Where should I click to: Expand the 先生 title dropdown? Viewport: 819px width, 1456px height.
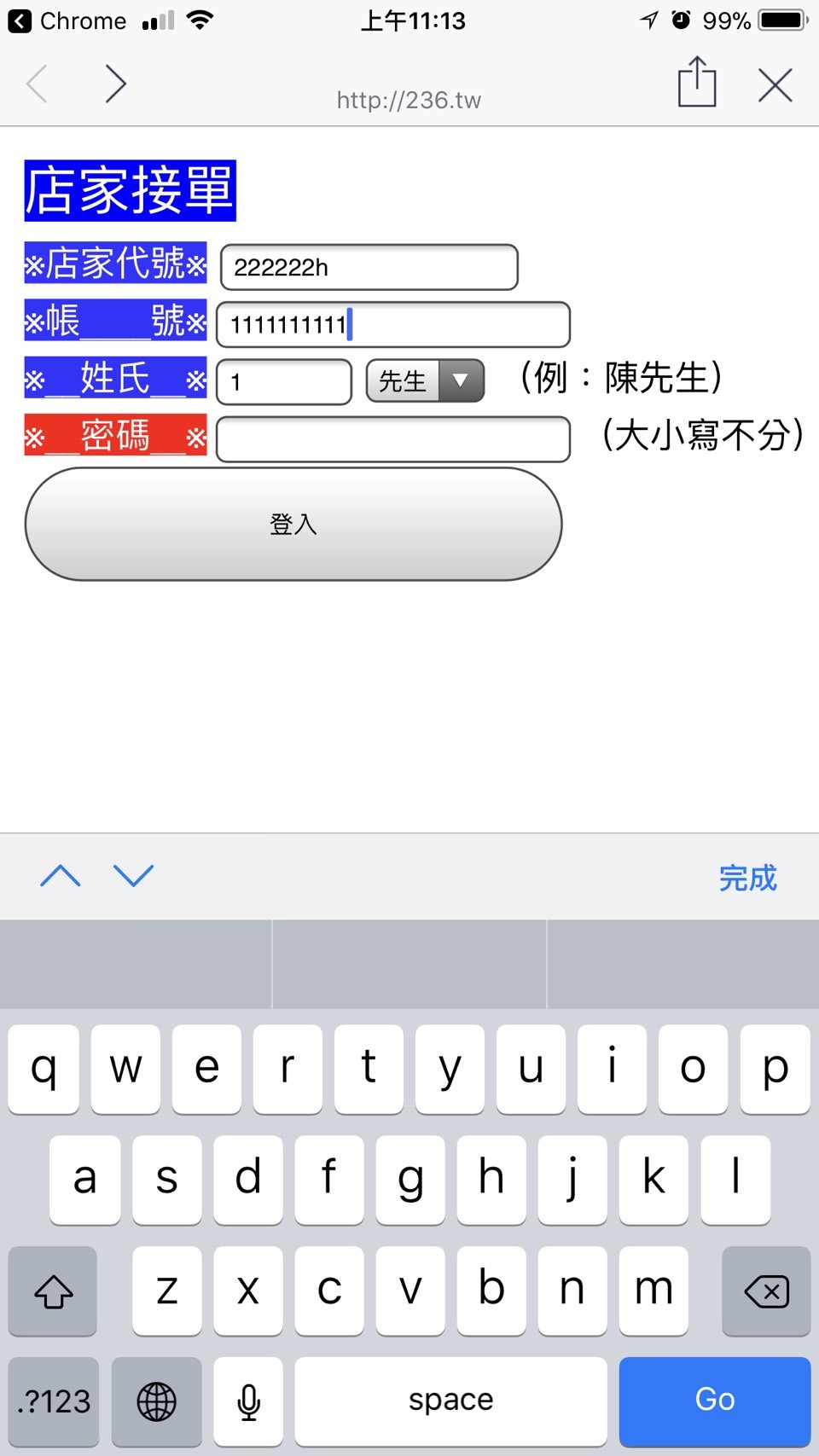425,380
